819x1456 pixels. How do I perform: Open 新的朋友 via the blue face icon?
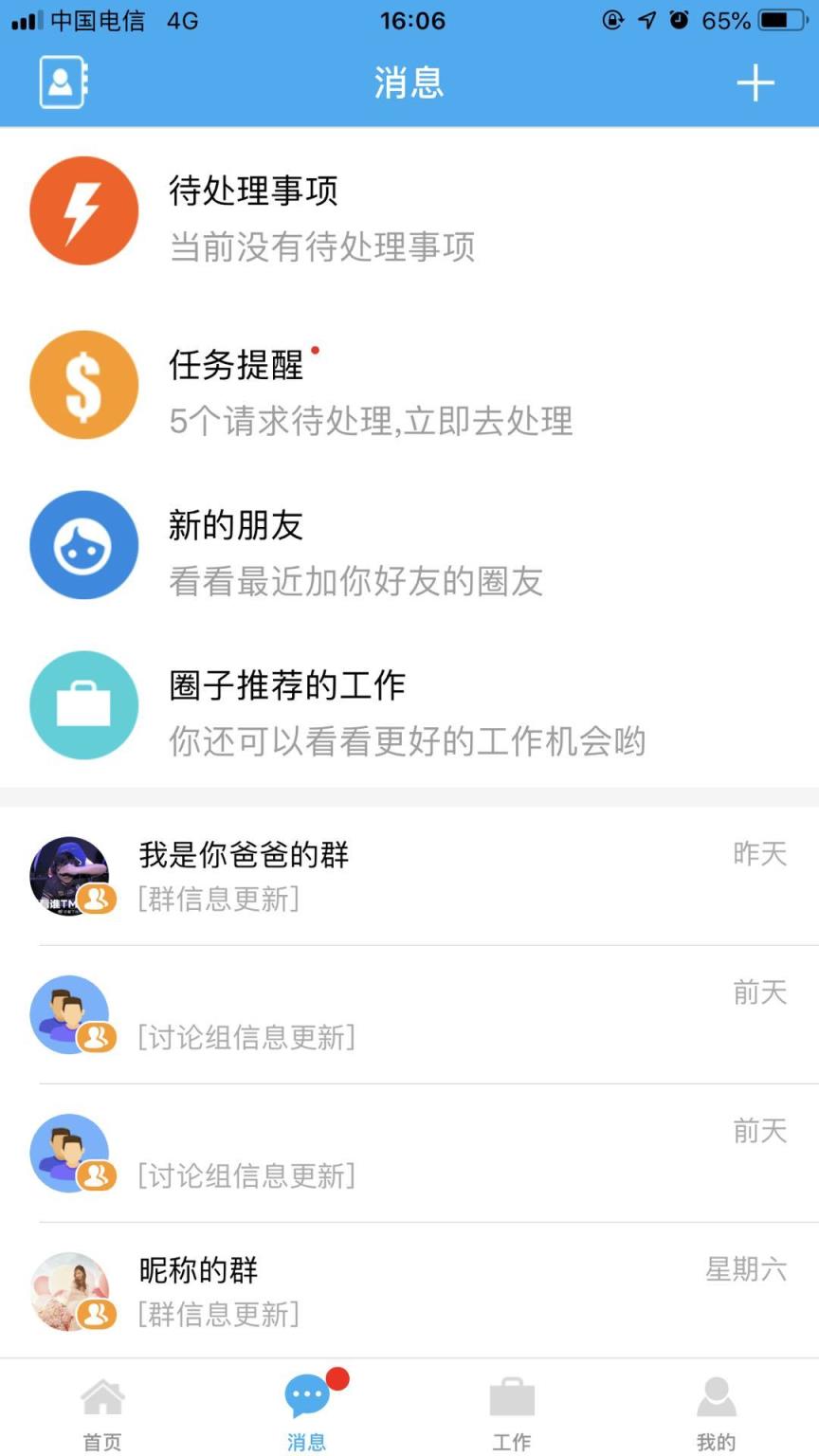click(83, 545)
